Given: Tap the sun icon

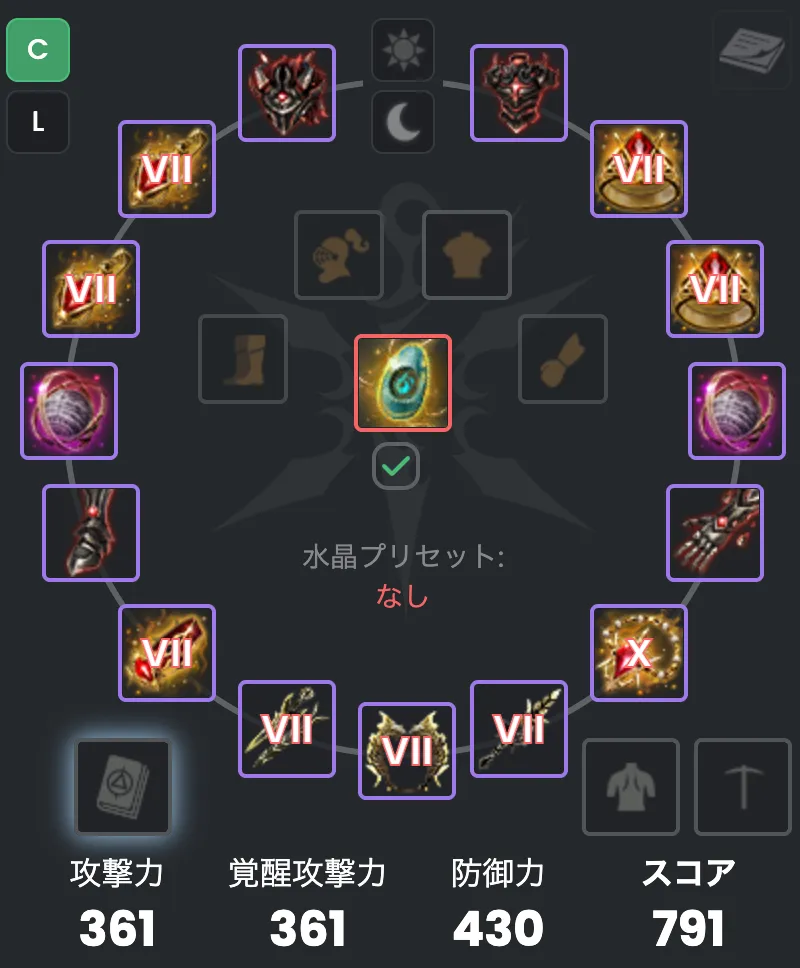Looking at the screenshot, I should (403, 50).
